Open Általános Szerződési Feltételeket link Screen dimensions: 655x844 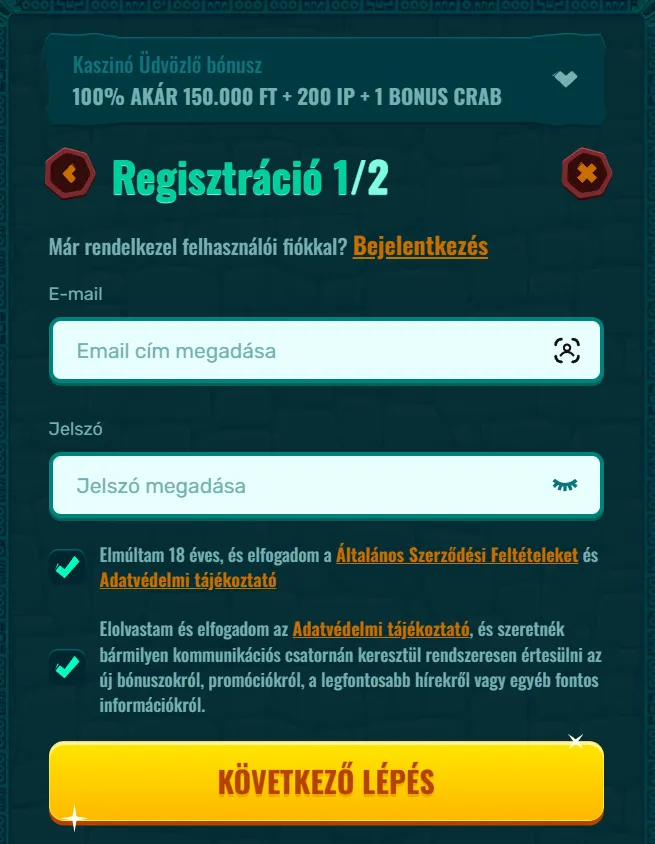[x=457, y=555]
